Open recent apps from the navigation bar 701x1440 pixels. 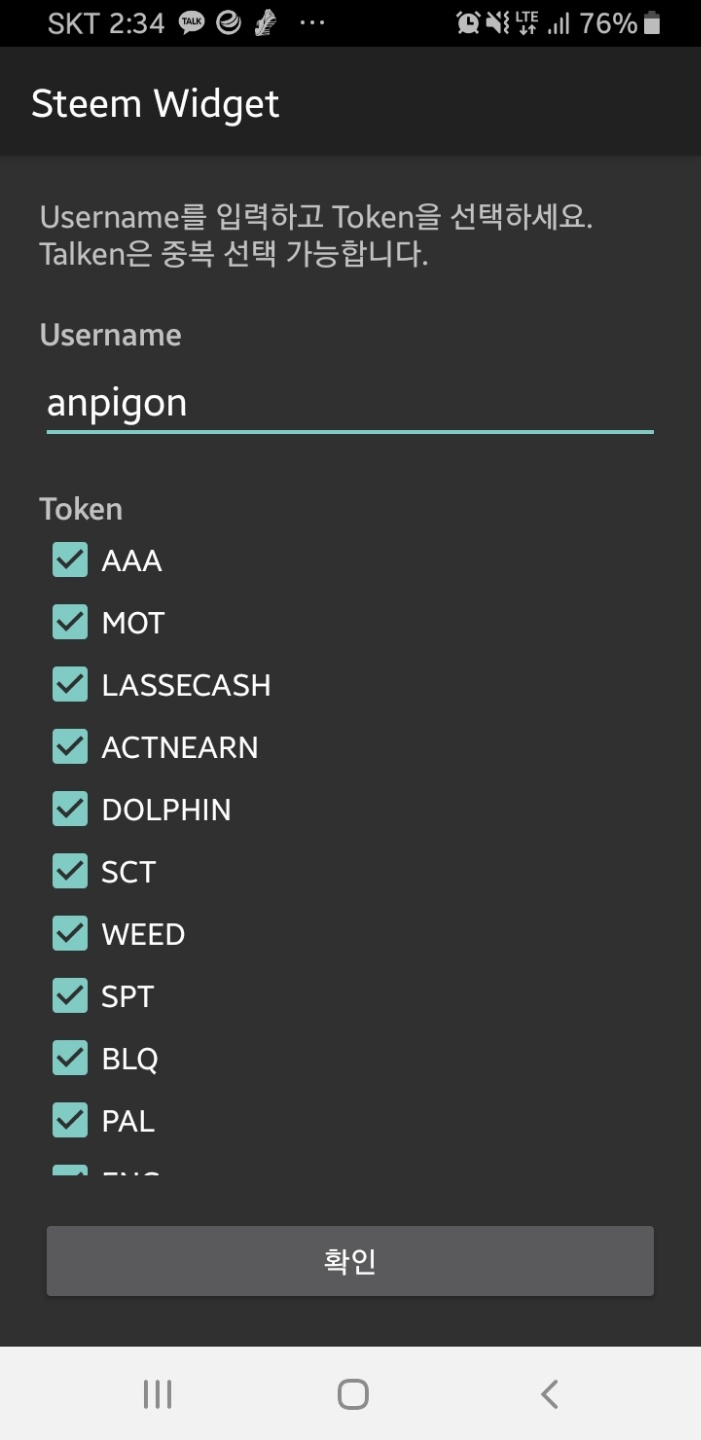pos(157,1394)
